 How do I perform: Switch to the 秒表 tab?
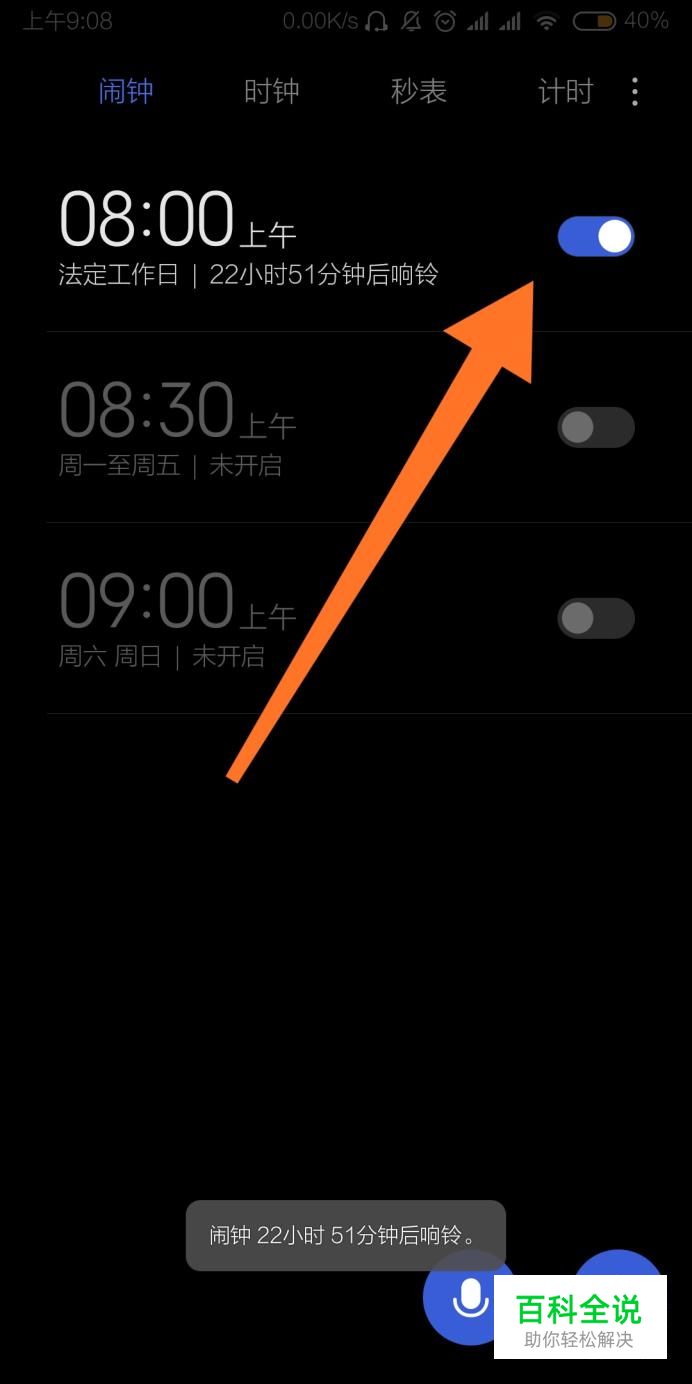coord(418,92)
